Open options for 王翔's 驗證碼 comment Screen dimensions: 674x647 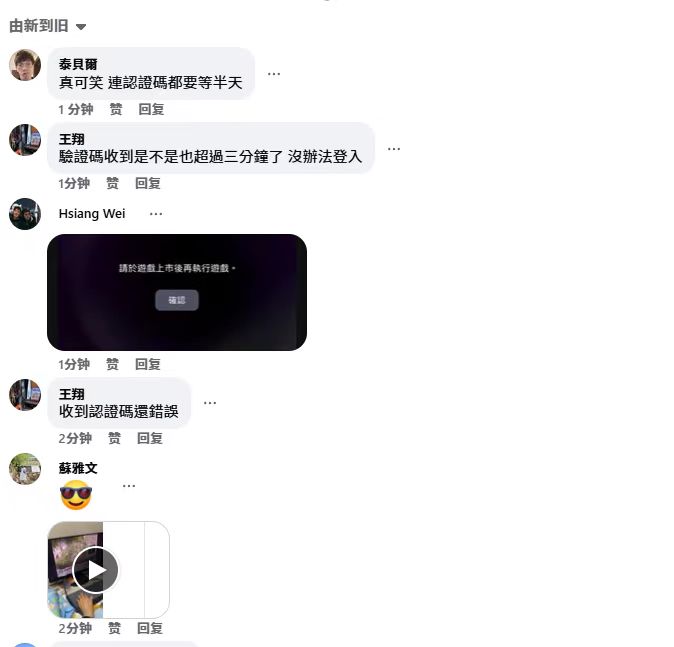click(393, 149)
